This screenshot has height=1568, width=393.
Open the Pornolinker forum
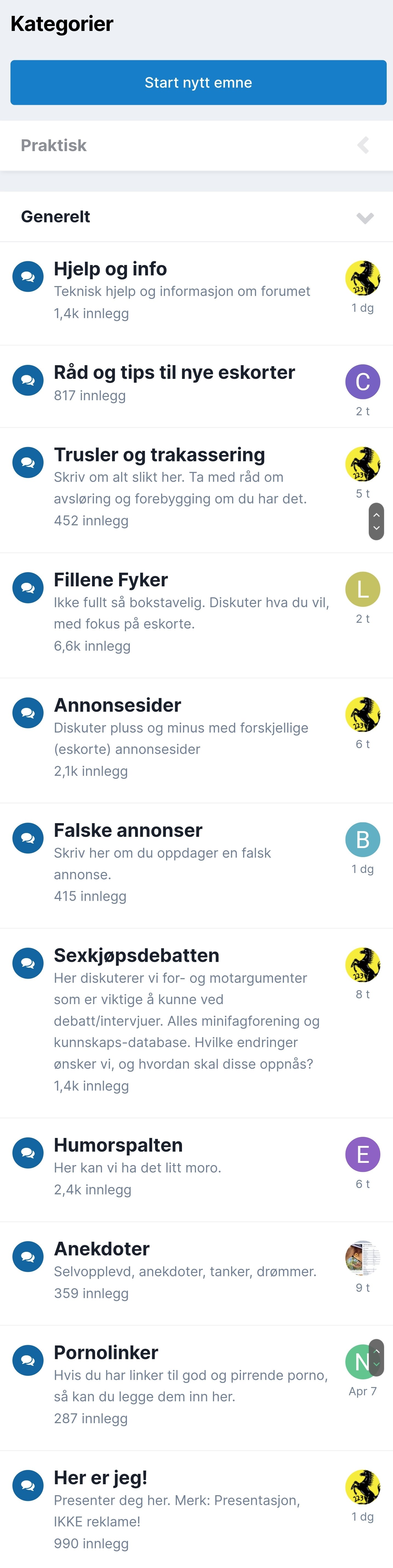coord(106,1353)
